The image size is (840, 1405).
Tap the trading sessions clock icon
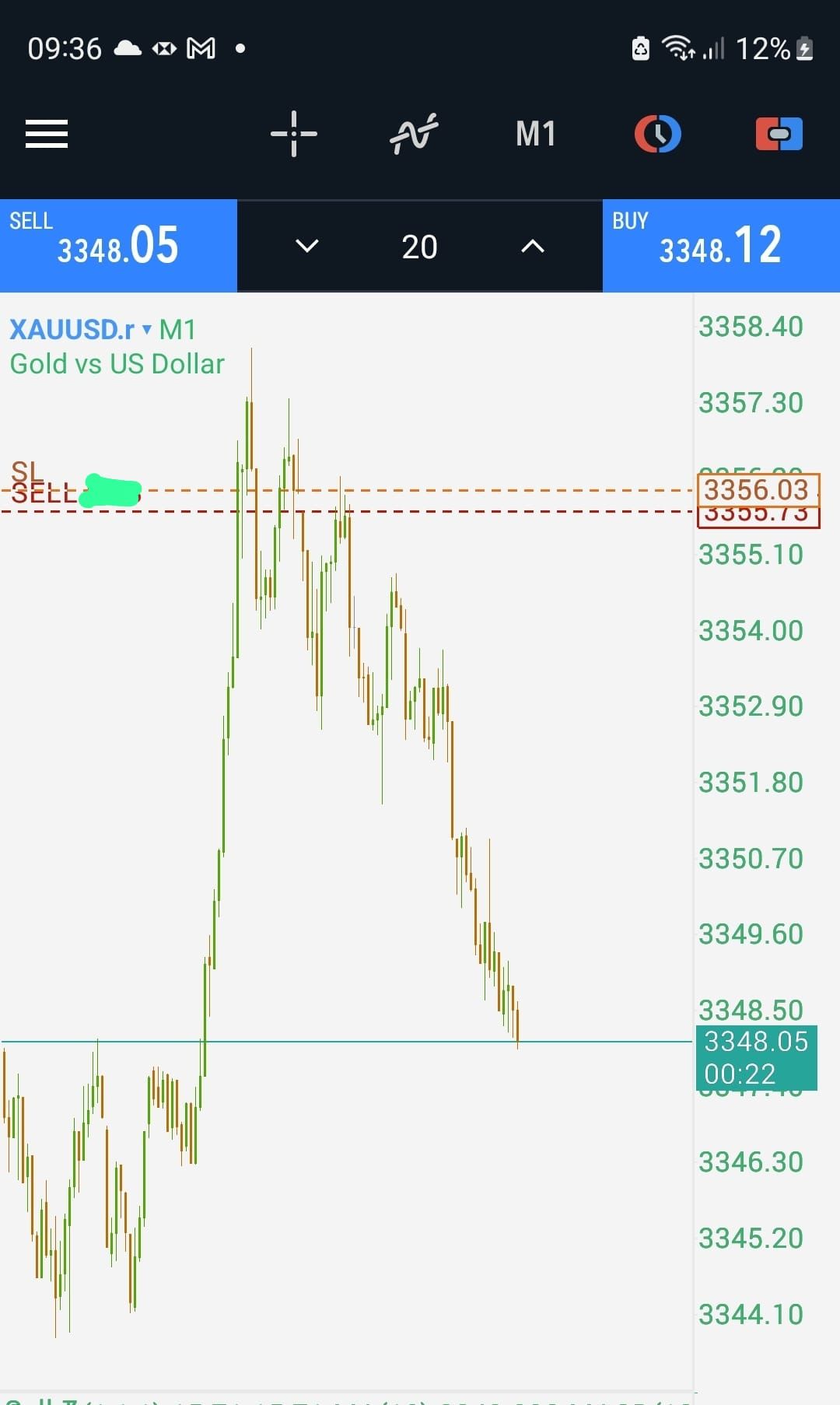pyautogui.click(x=657, y=133)
